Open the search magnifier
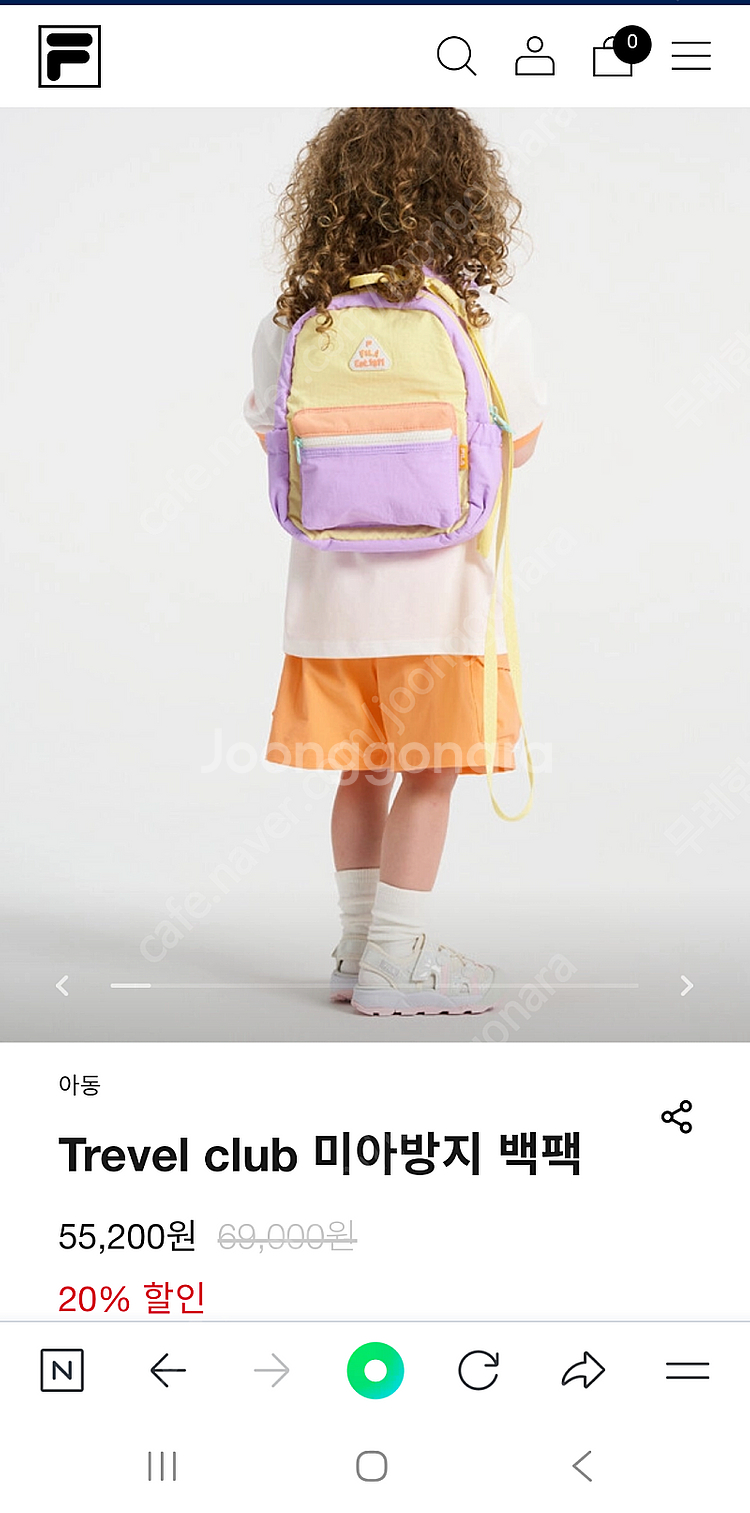Screen dimensions: 750x1513 456,56
